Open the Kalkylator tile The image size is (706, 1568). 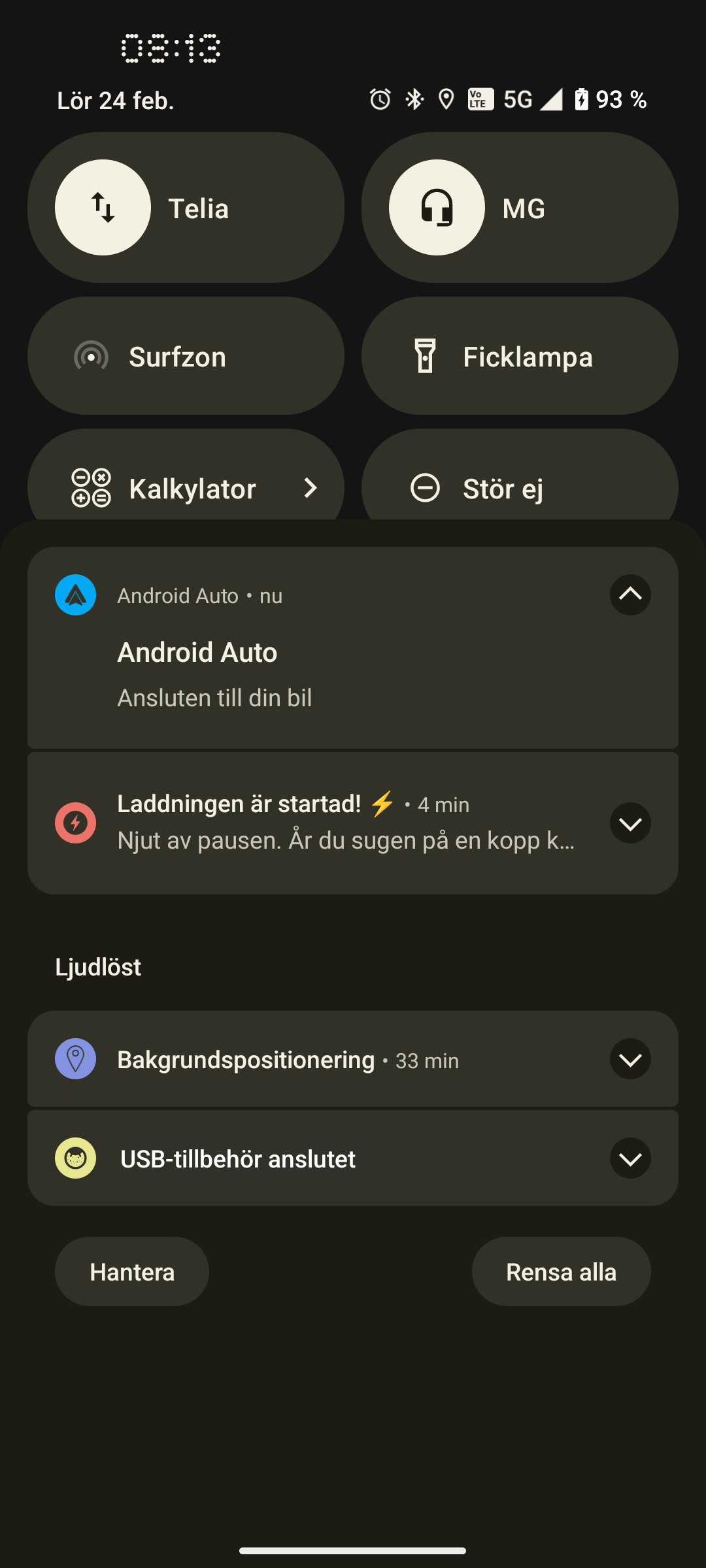(x=186, y=481)
